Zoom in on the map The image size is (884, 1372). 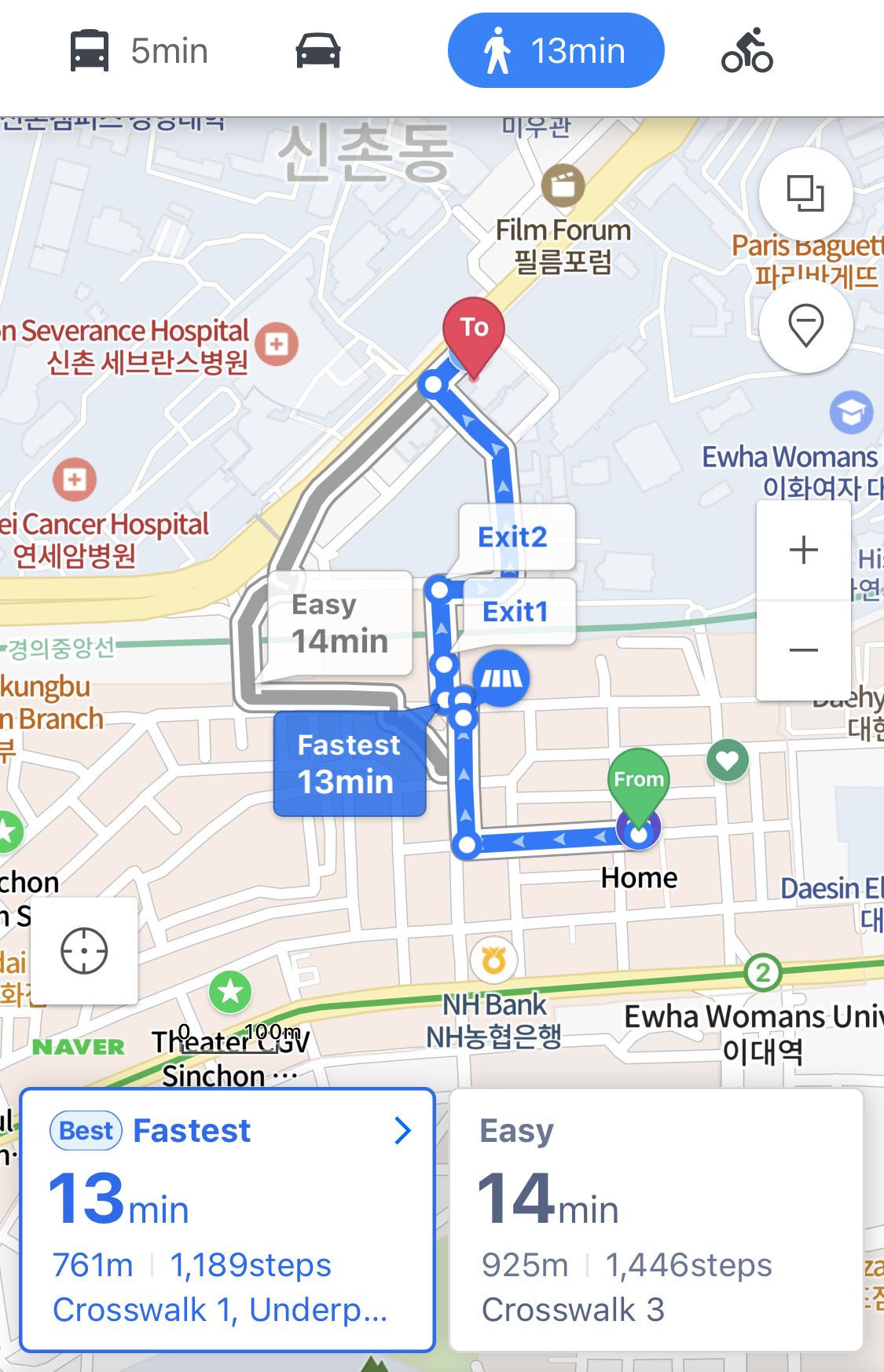point(803,550)
